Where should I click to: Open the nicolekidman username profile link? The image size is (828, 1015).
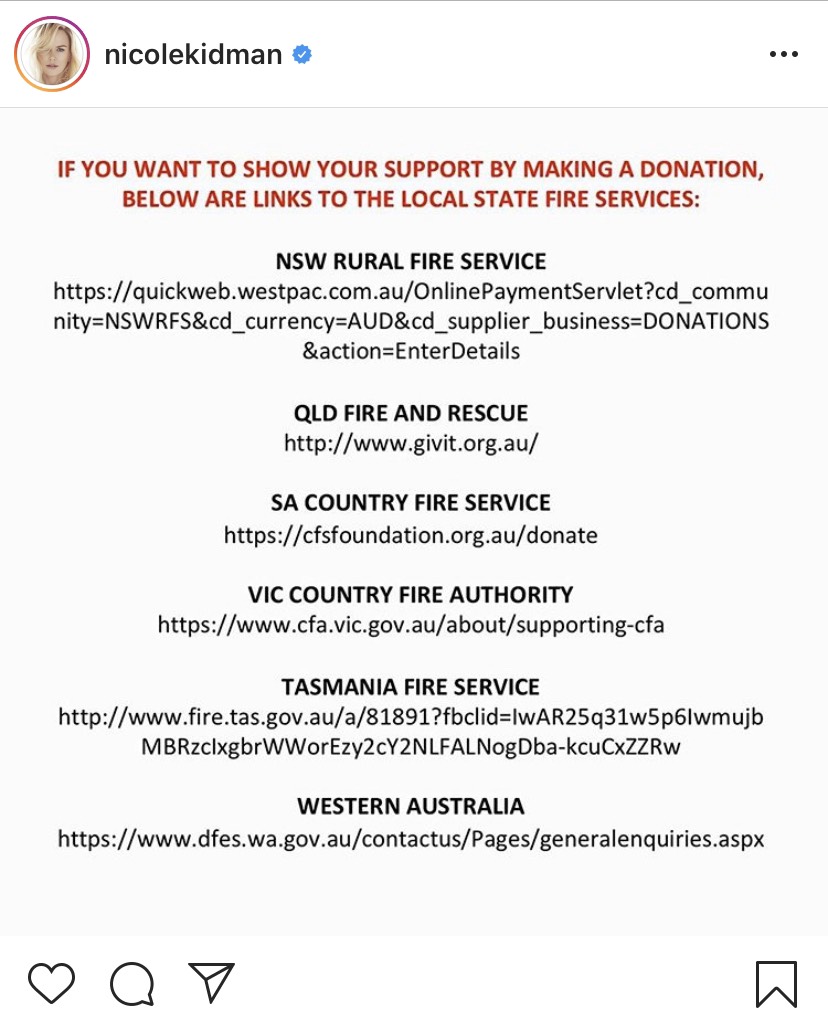click(193, 54)
